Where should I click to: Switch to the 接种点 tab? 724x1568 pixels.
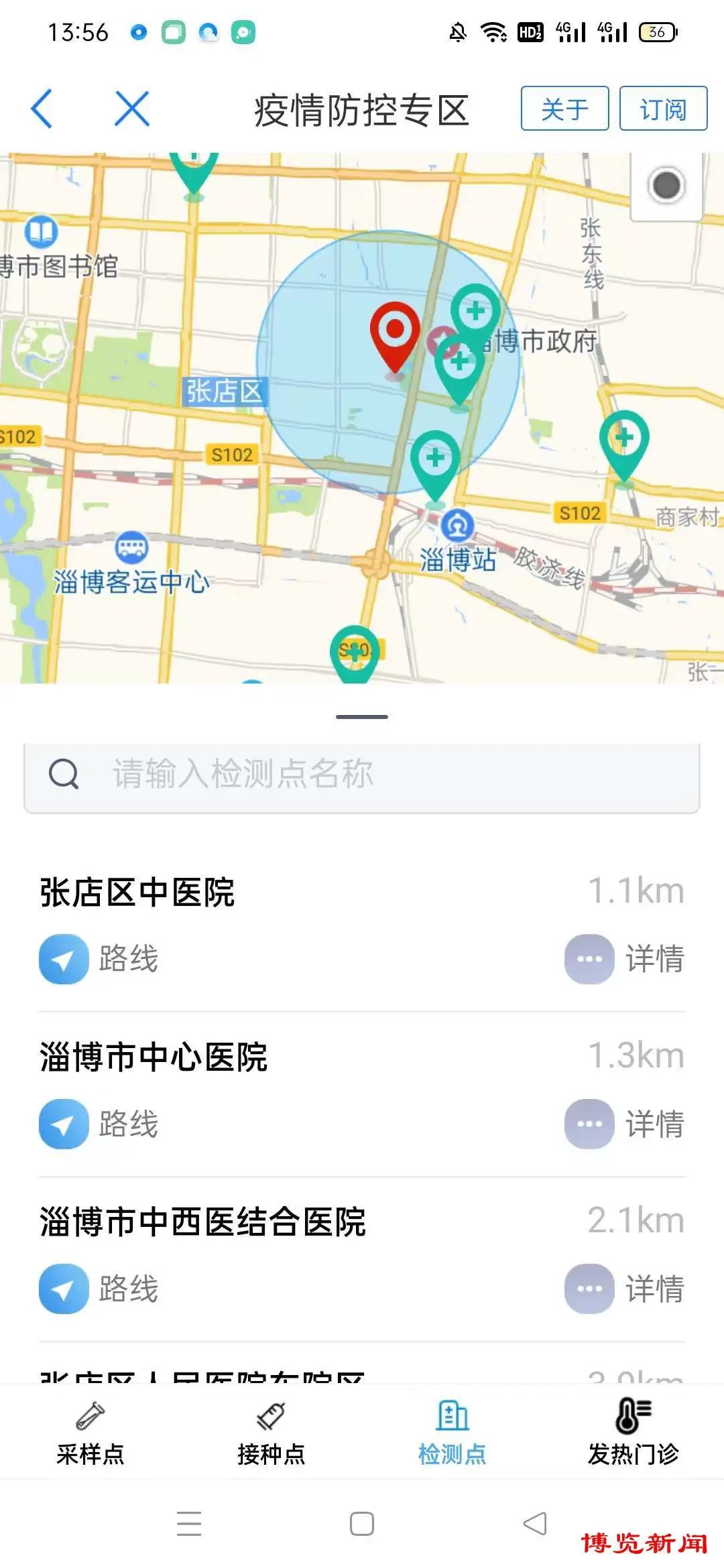[x=271, y=1434]
